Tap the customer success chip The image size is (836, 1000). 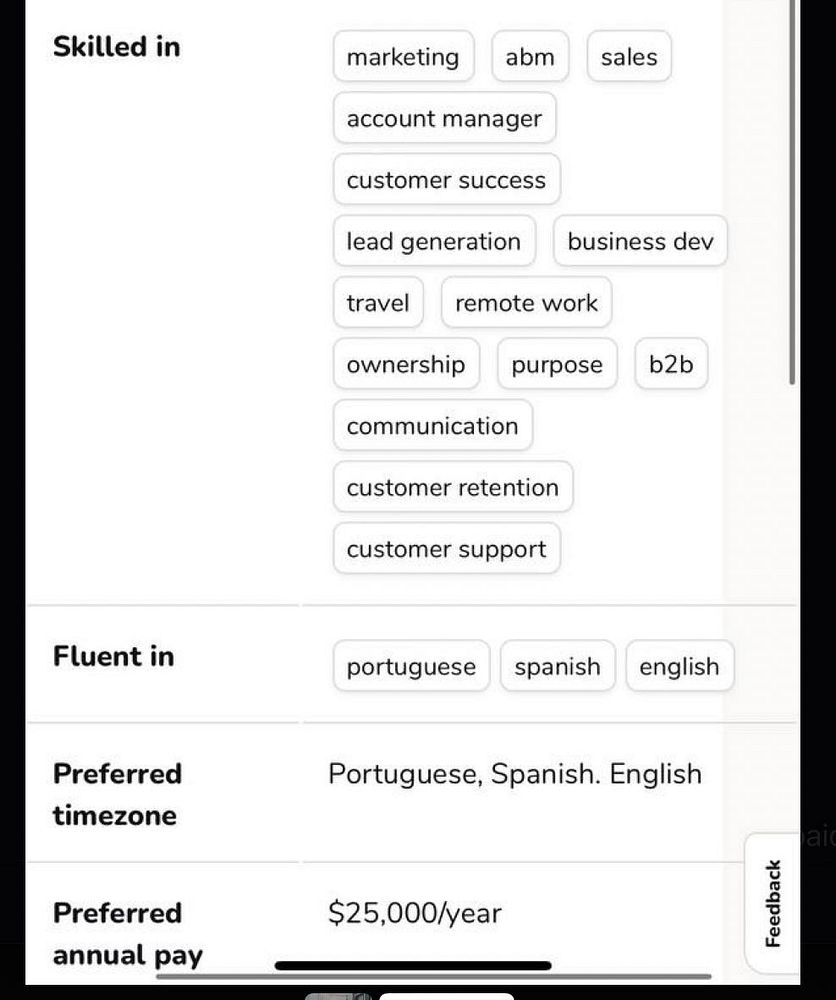(446, 180)
